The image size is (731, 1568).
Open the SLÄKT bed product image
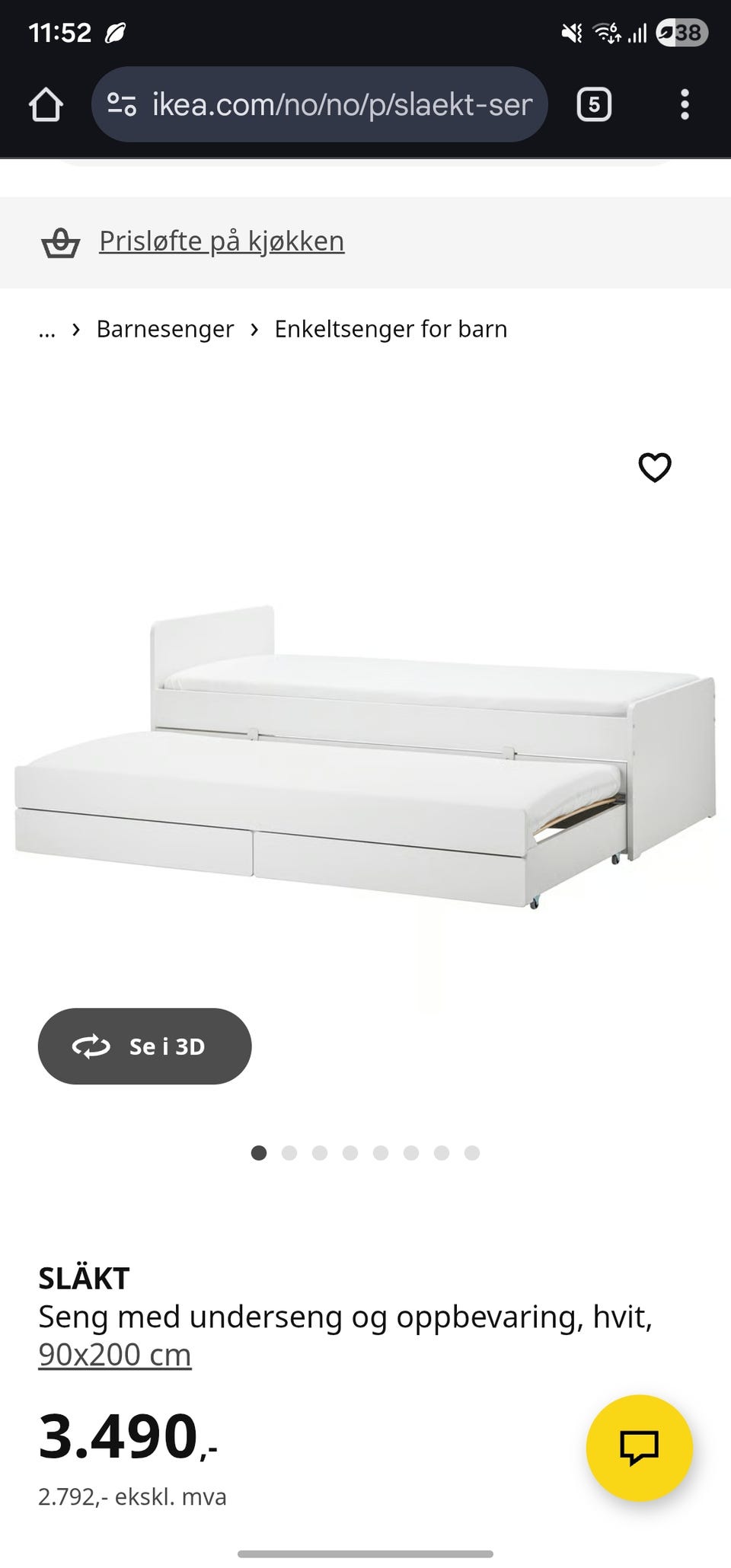[x=365, y=754]
